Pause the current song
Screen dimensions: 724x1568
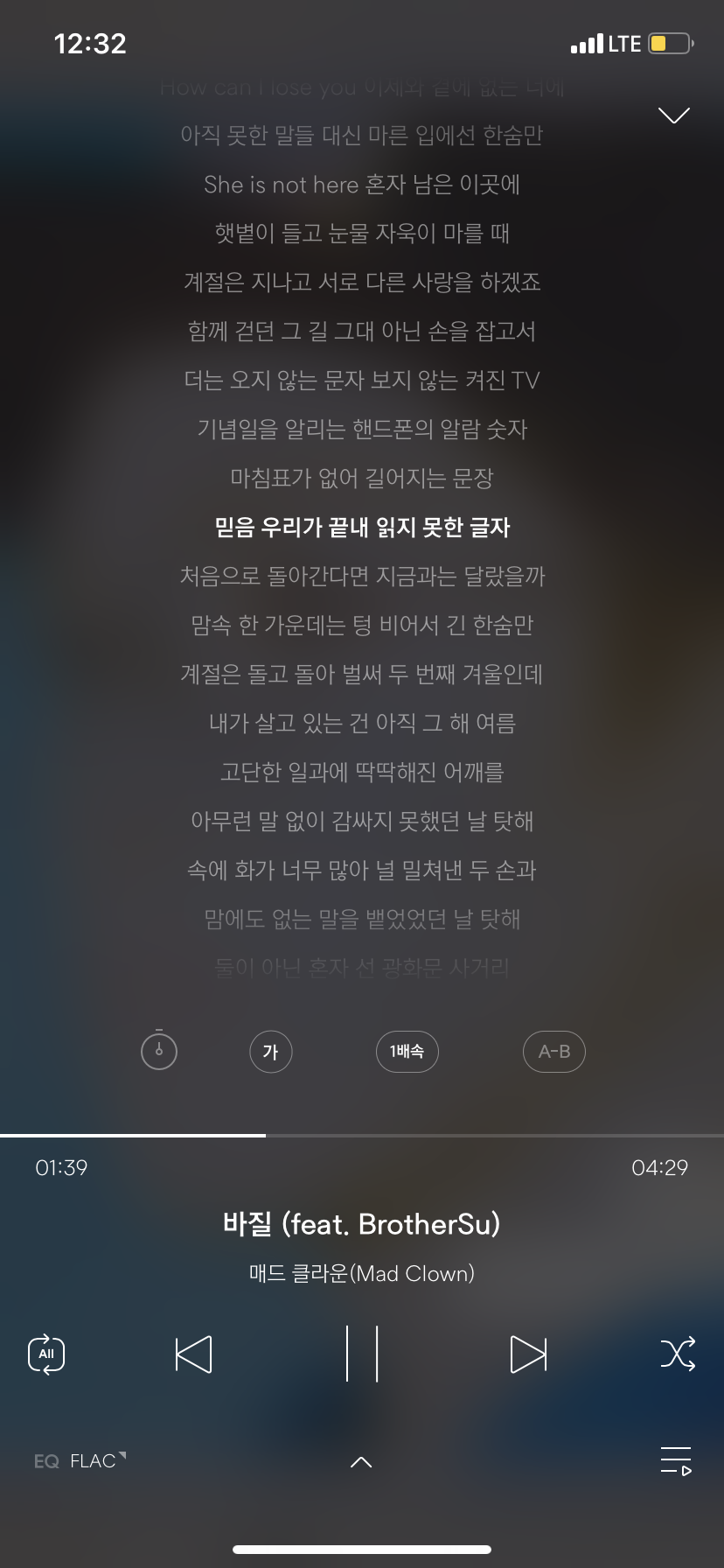[362, 1354]
